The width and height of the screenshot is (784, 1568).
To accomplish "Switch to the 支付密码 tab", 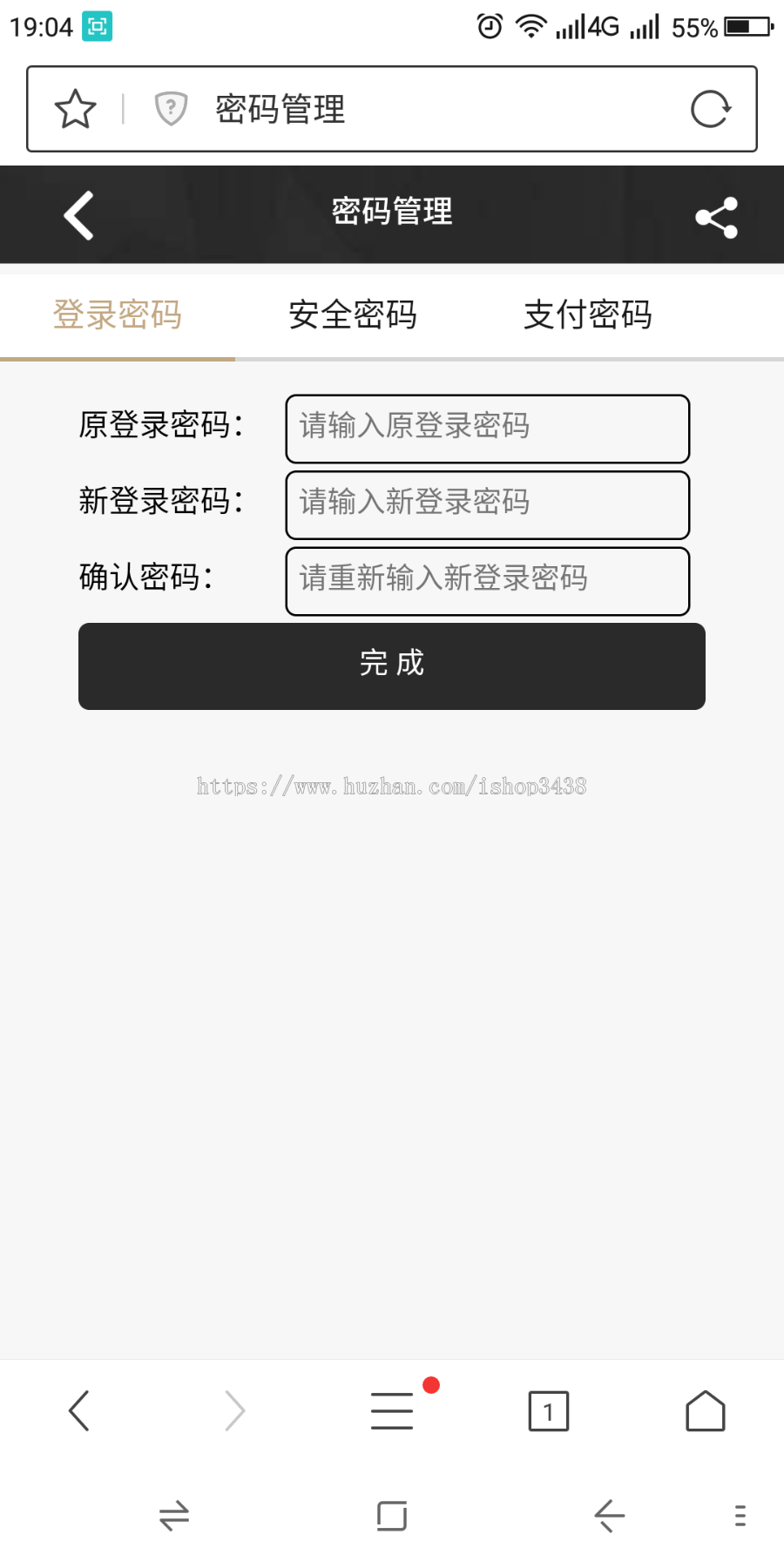I will pyautogui.click(x=588, y=314).
